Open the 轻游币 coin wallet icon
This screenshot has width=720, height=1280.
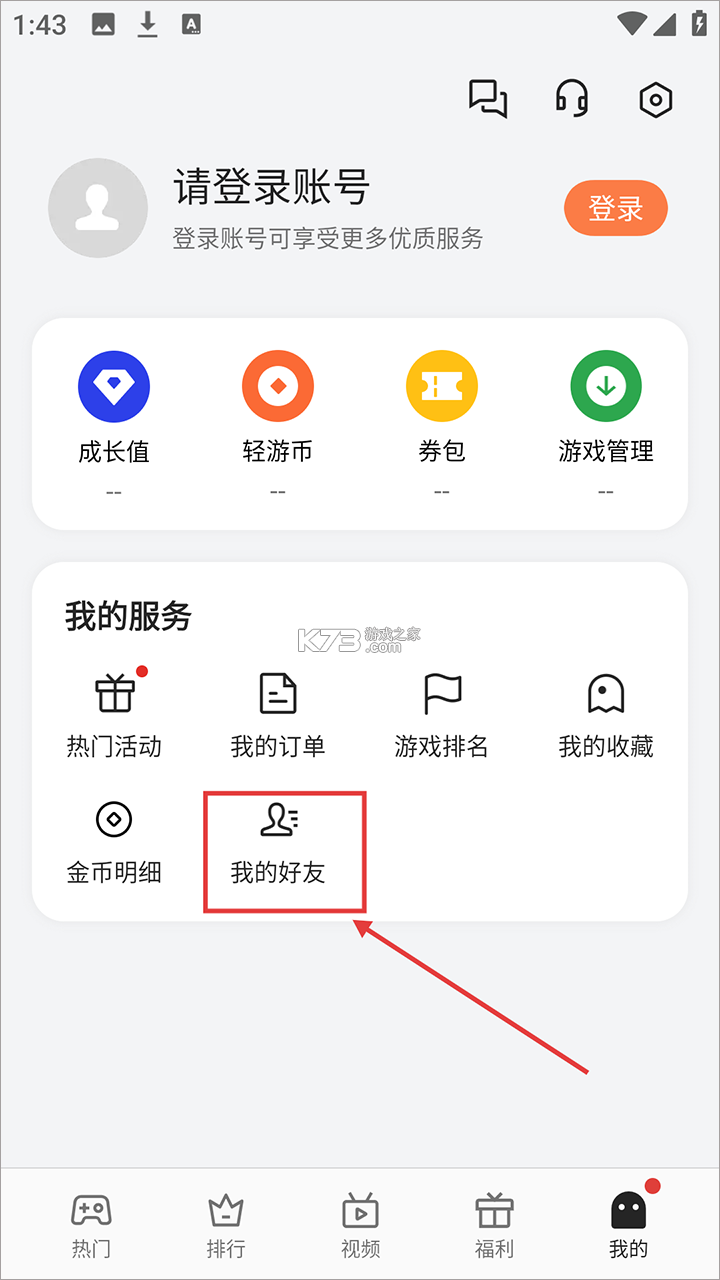pos(278,385)
